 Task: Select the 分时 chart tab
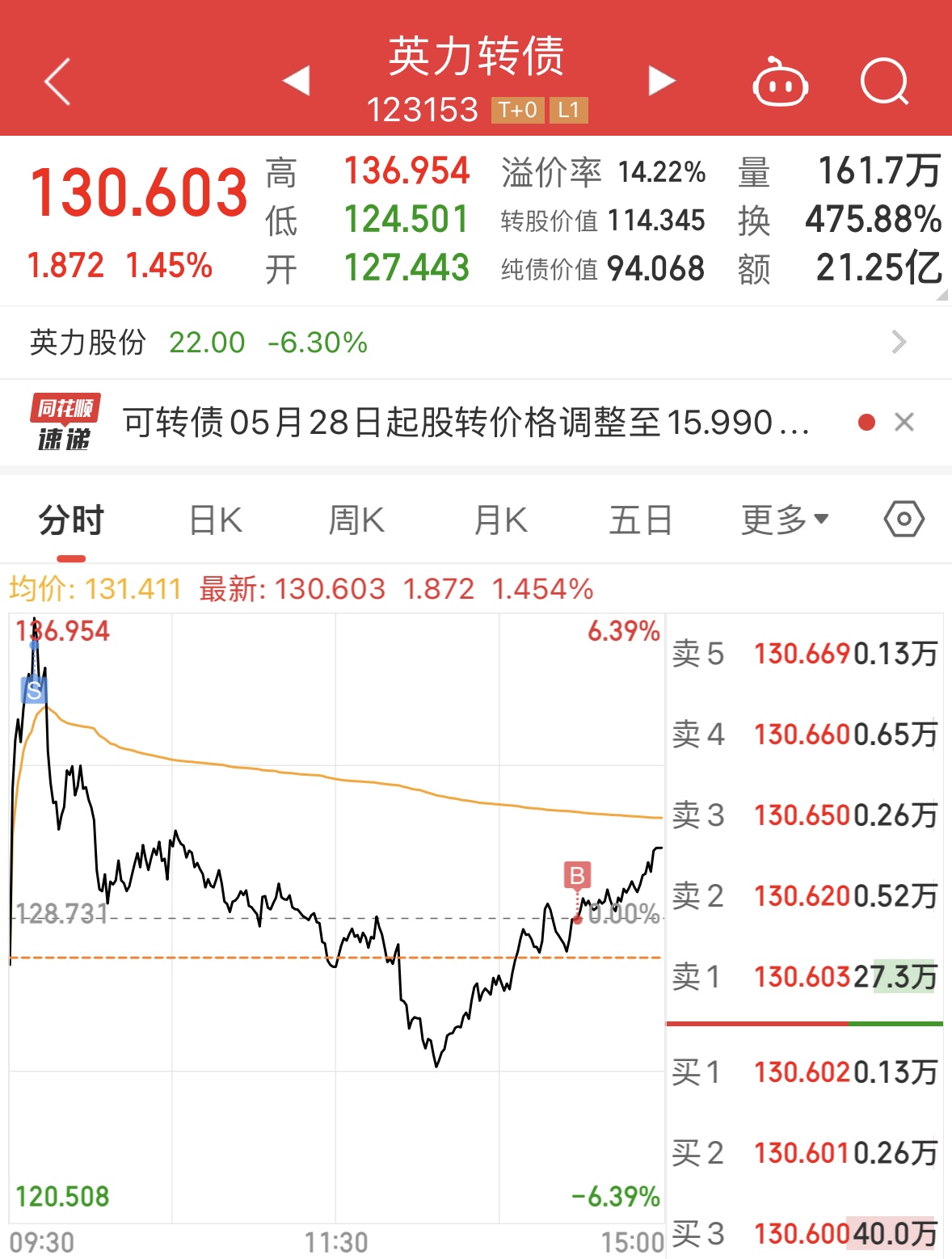71,520
